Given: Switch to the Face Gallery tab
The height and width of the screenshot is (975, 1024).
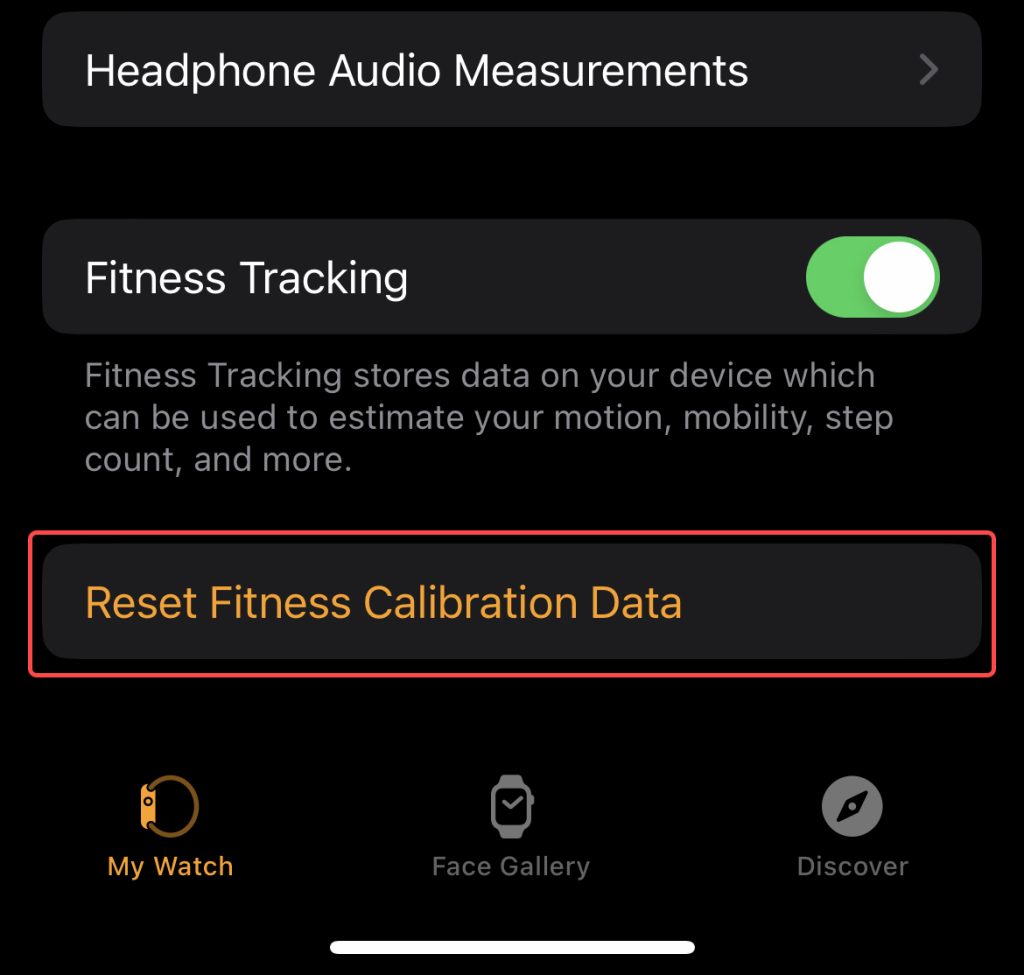Looking at the screenshot, I should point(511,827).
